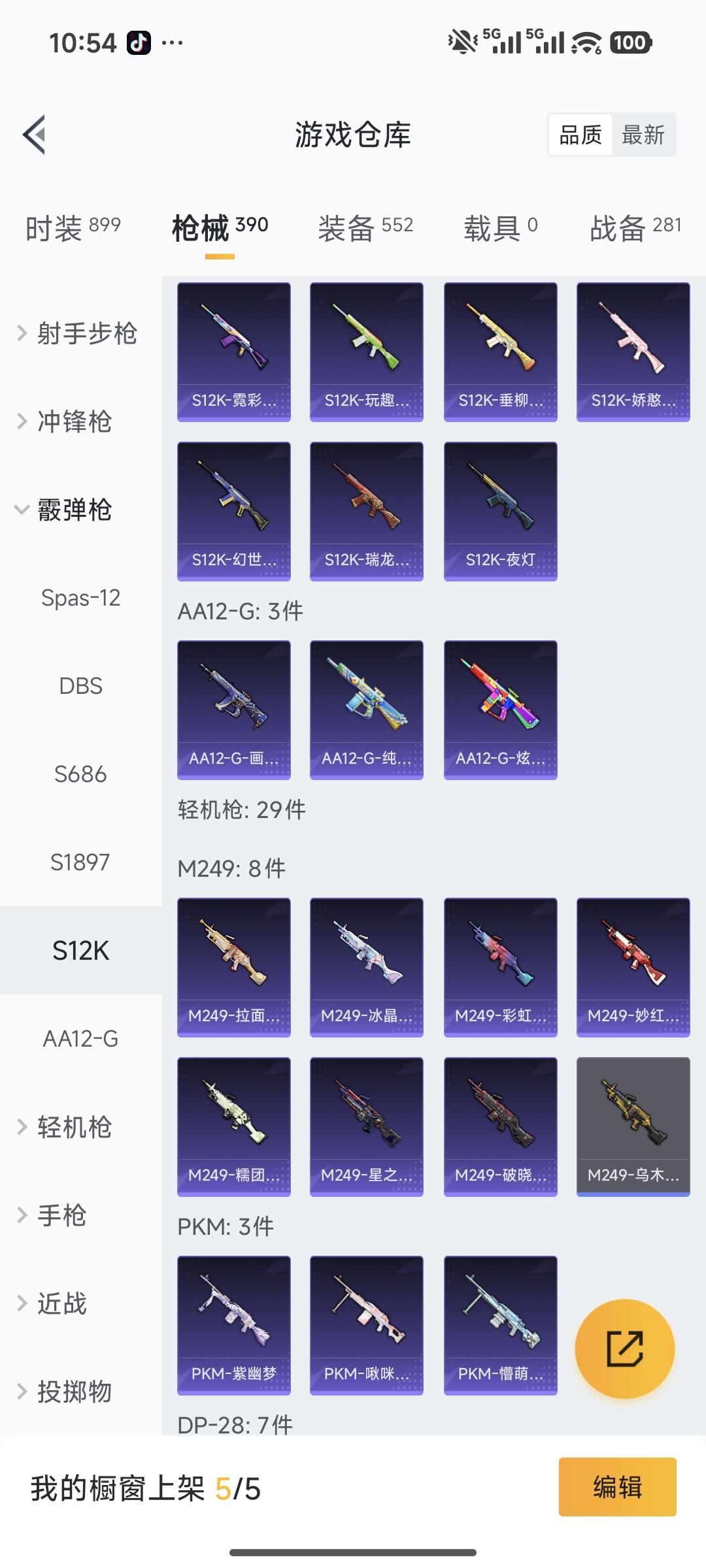Sort the warehouse by 最新

[643, 135]
